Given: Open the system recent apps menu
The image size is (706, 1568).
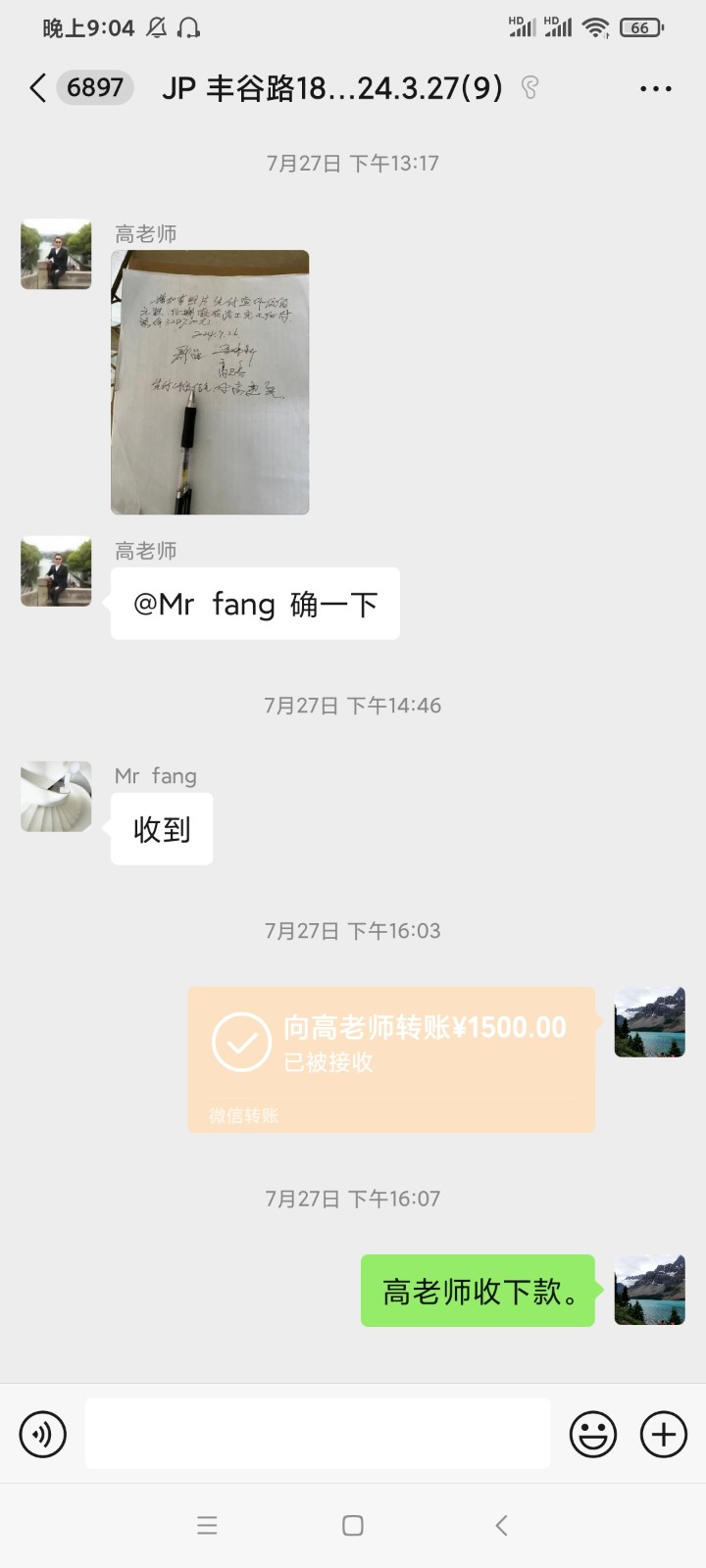Looking at the screenshot, I should coord(207,1525).
